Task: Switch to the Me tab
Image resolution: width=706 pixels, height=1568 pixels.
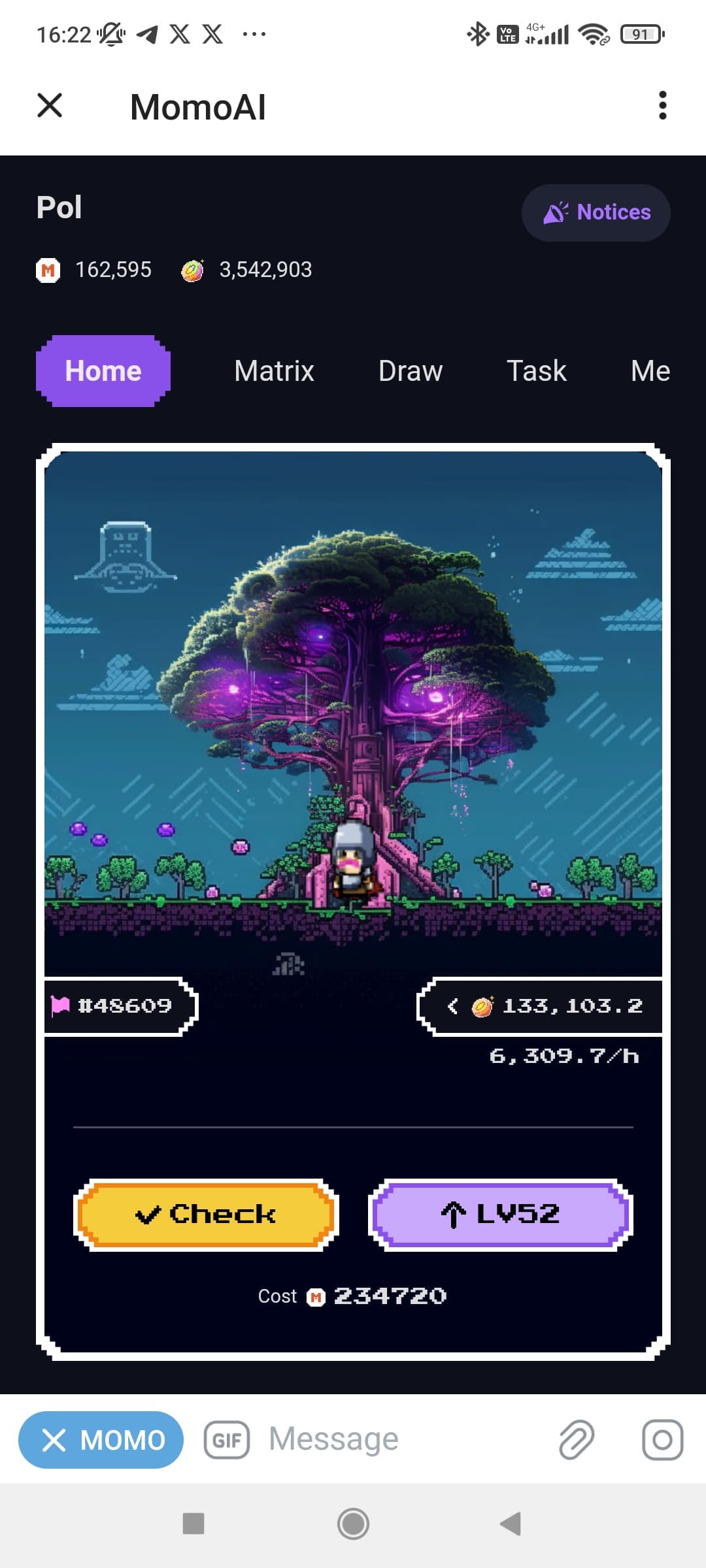Action: click(x=650, y=371)
